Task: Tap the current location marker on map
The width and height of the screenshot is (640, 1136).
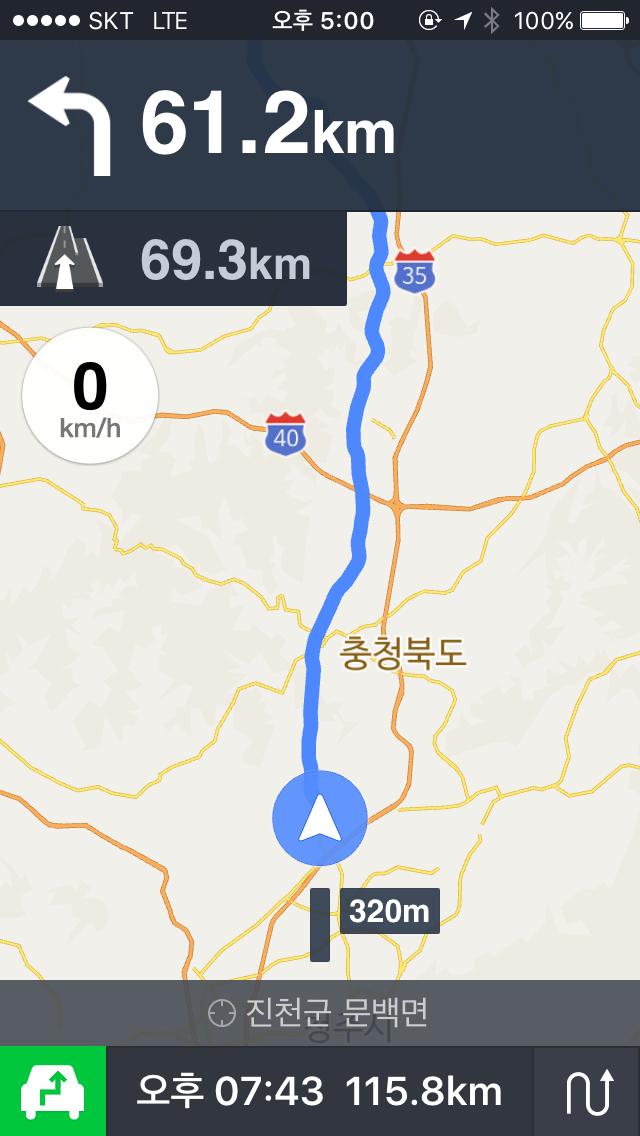Action: coord(320,819)
